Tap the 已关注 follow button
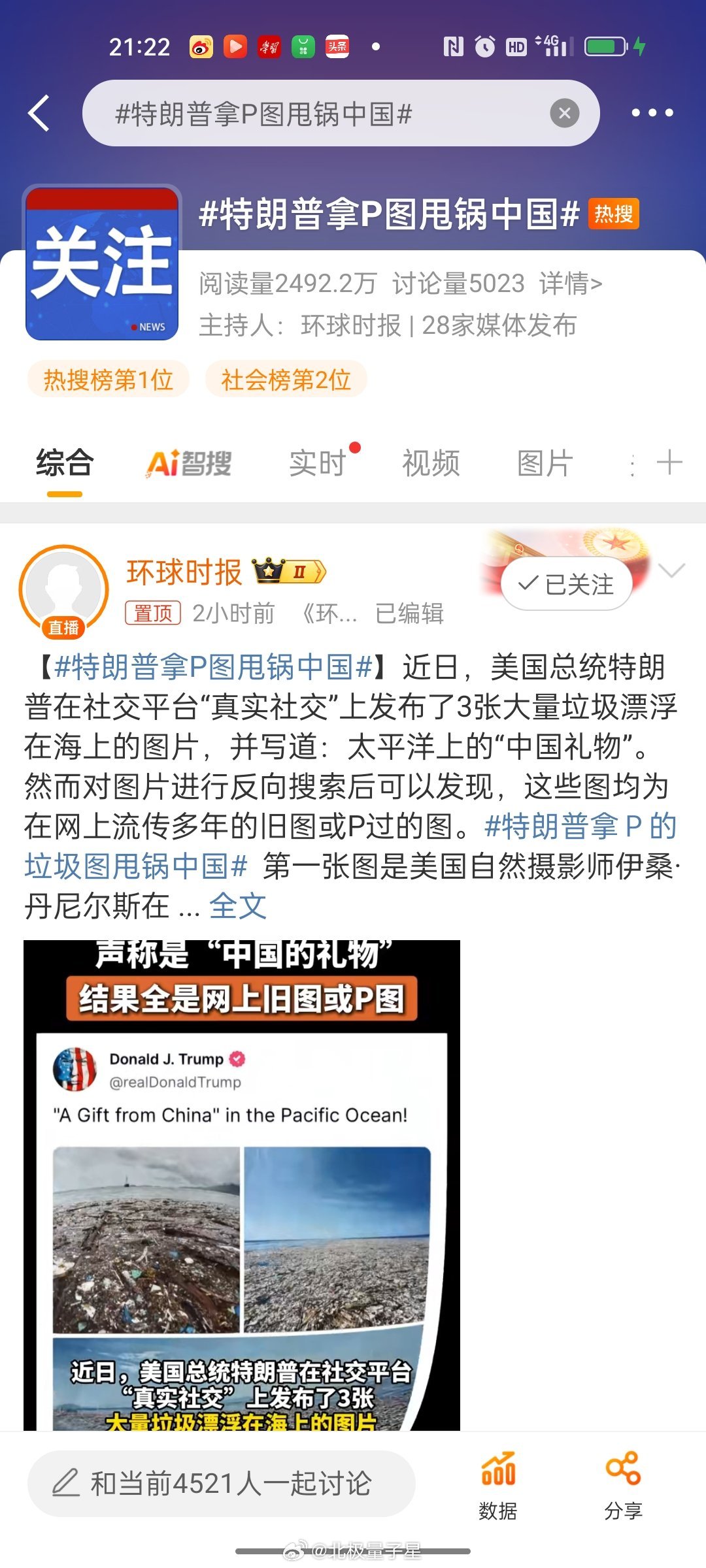706x1568 pixels. (x=566, y=584)
